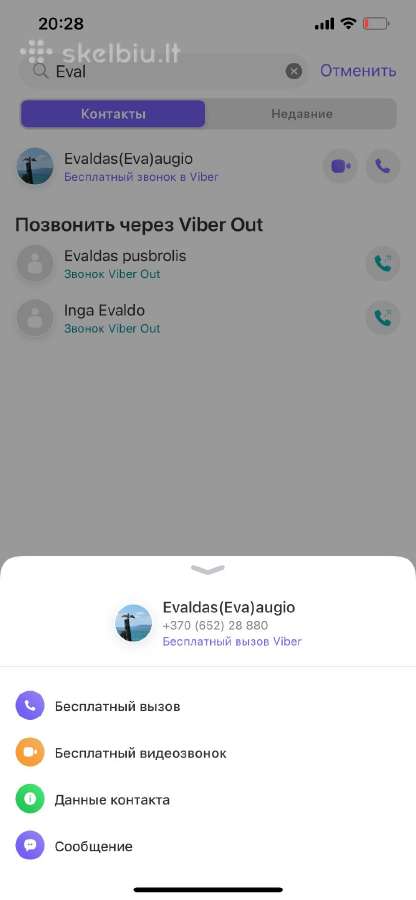This screenshot has height=900, width=416.
Task: Send a message (Сообщение)
Action: click(x=208, y=846)
